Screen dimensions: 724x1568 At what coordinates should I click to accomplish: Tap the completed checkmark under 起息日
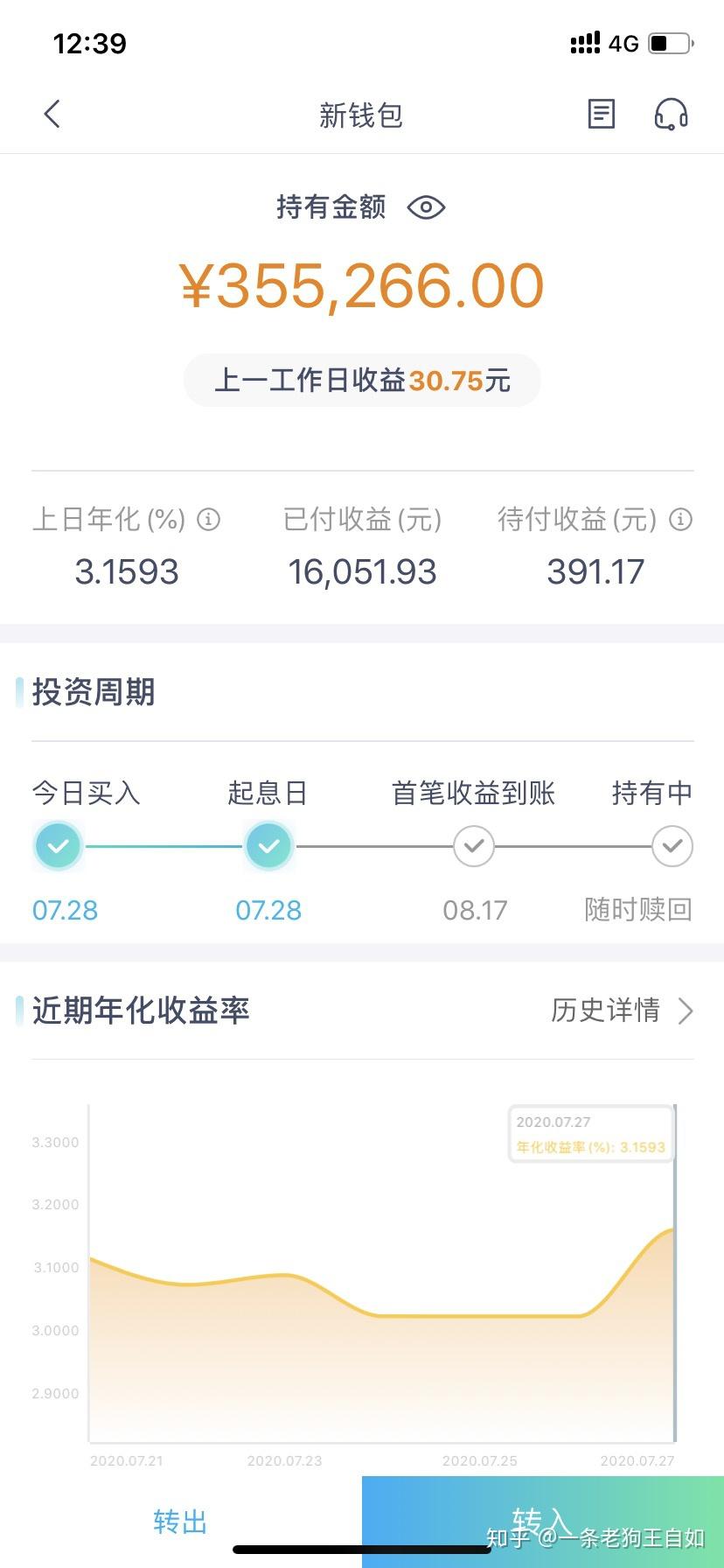[x=268, y=845]
